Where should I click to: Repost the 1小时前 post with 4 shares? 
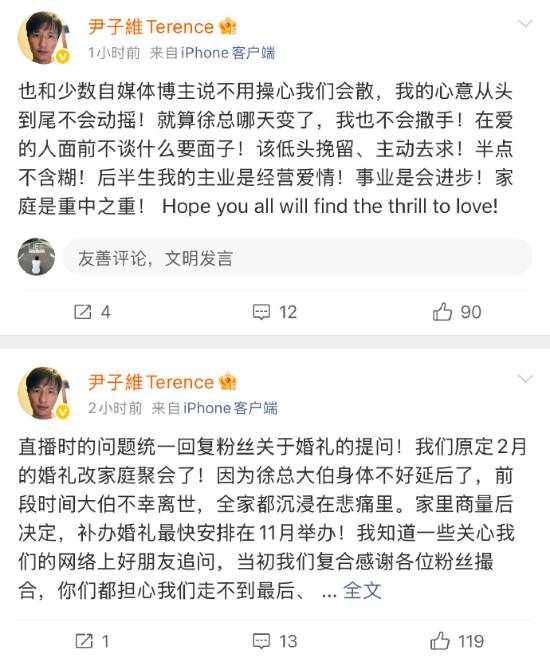click(92, 312)
